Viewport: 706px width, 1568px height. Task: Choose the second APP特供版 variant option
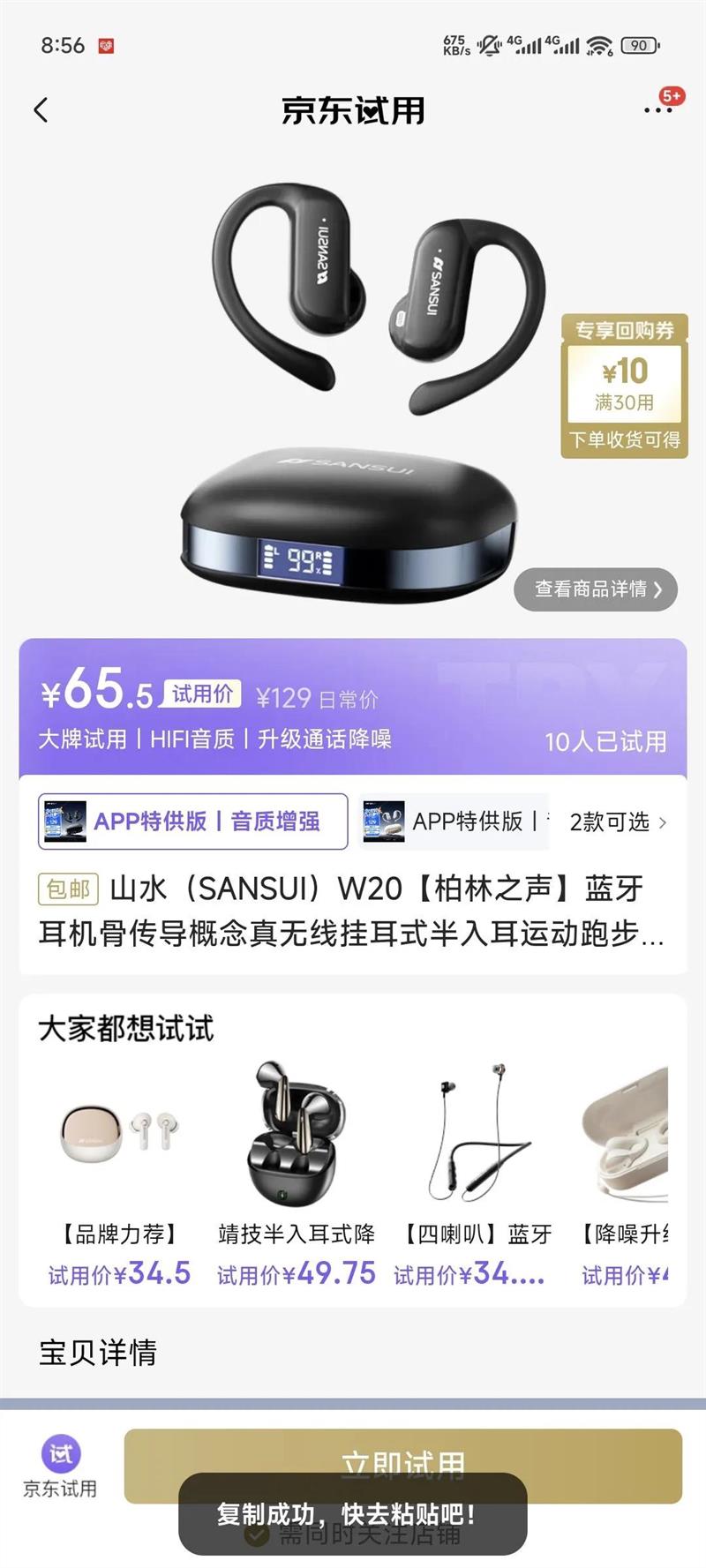tap(454, 822)
